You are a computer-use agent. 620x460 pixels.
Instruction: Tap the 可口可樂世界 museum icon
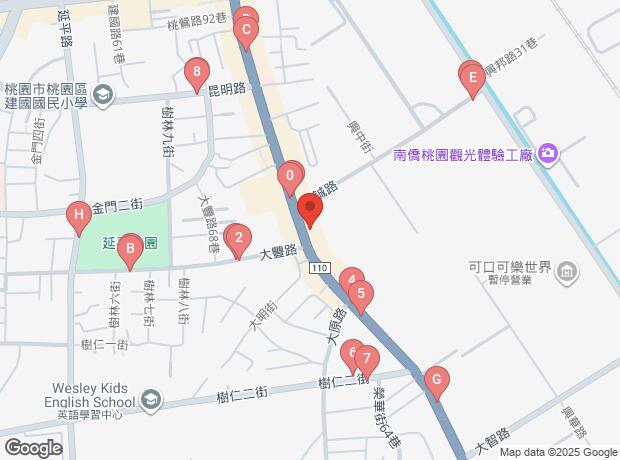(567, 272)
